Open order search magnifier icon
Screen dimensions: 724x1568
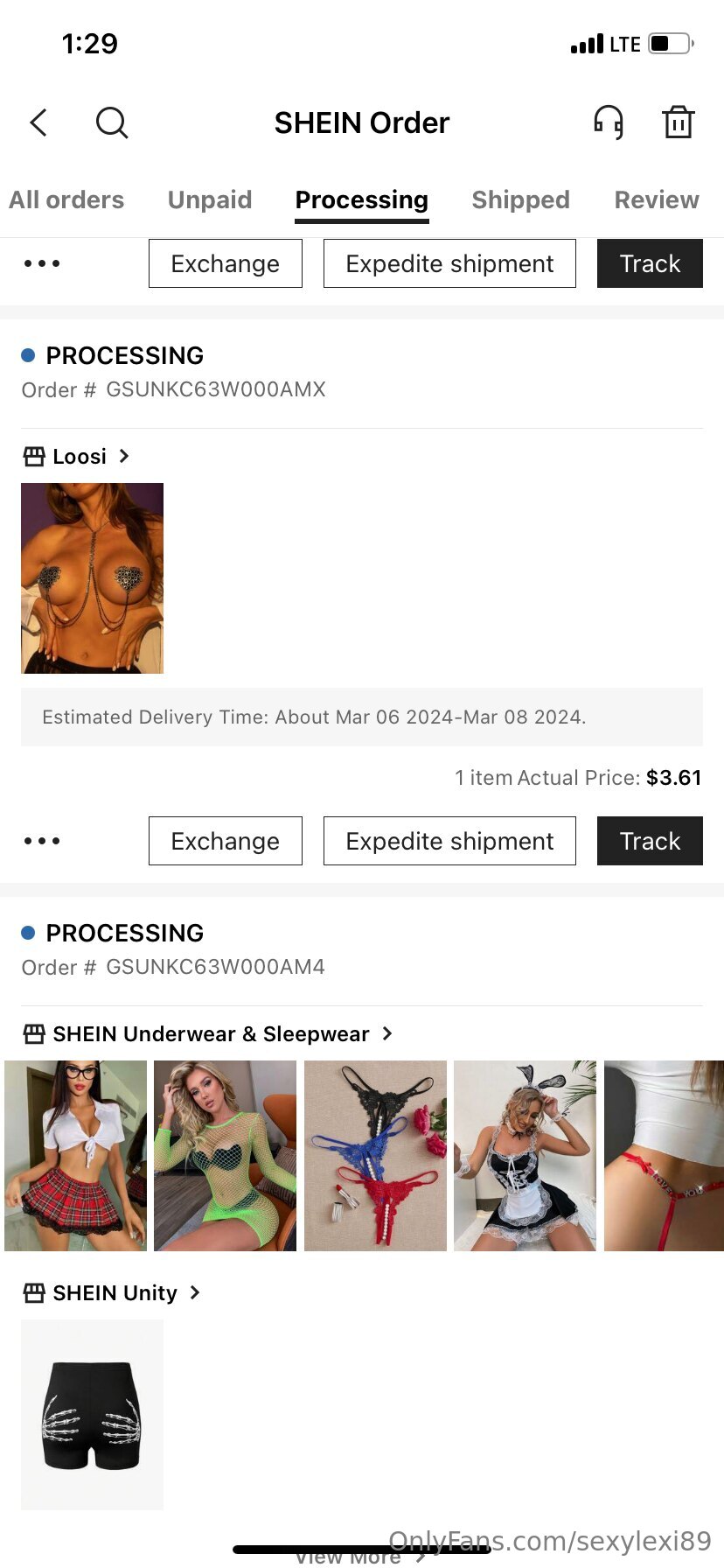(x=111, y=122)
